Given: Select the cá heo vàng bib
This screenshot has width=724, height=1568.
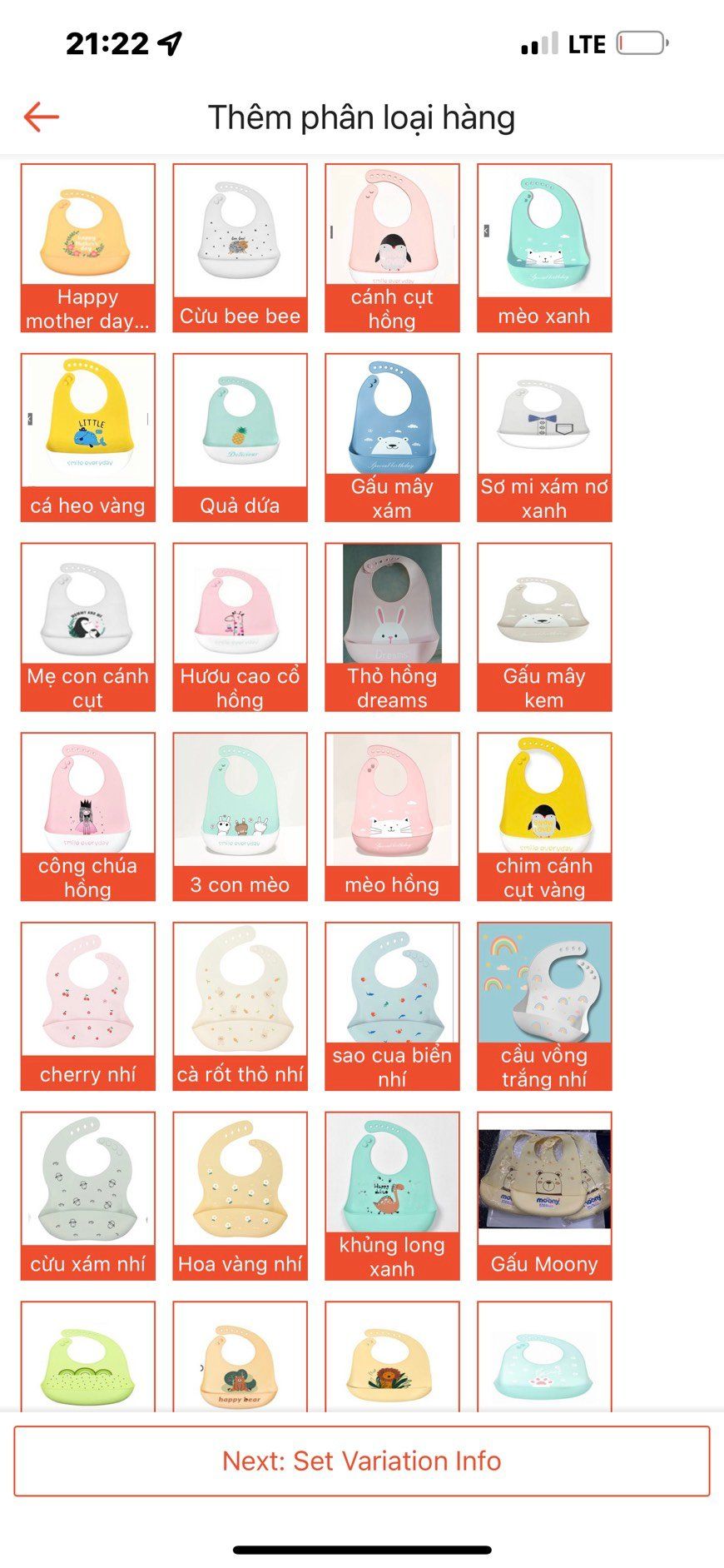Looking at the screenshot, I should 88,438.
